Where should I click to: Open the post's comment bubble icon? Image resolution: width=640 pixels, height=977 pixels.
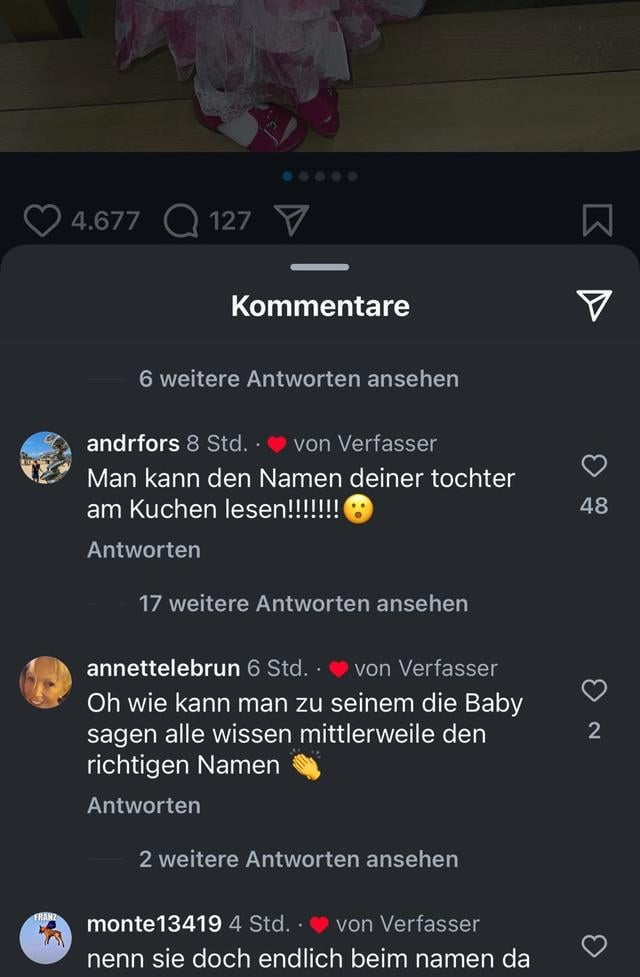pyautogui.click(x=181, y=220)
